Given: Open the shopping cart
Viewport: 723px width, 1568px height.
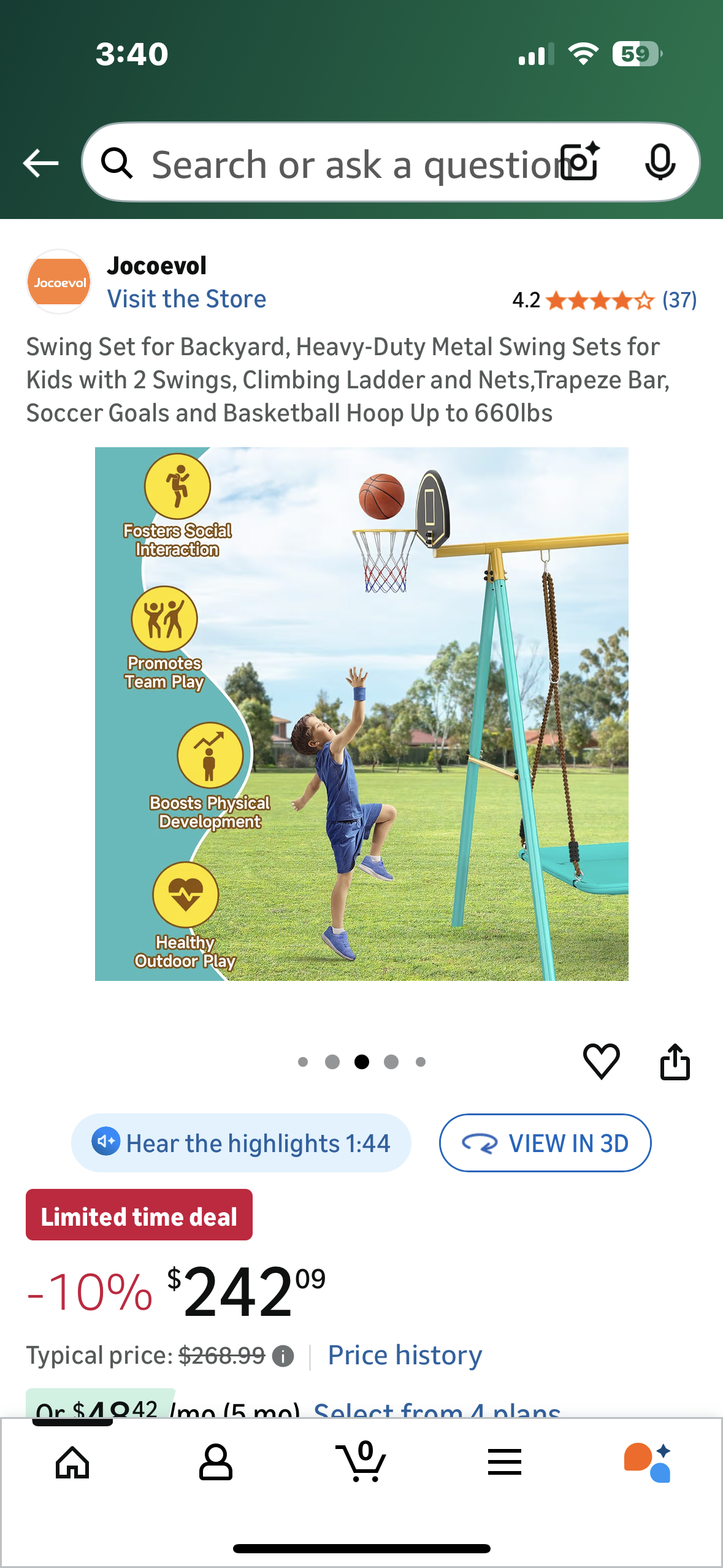Looking at the screenshot, I should coord(361,1462).
